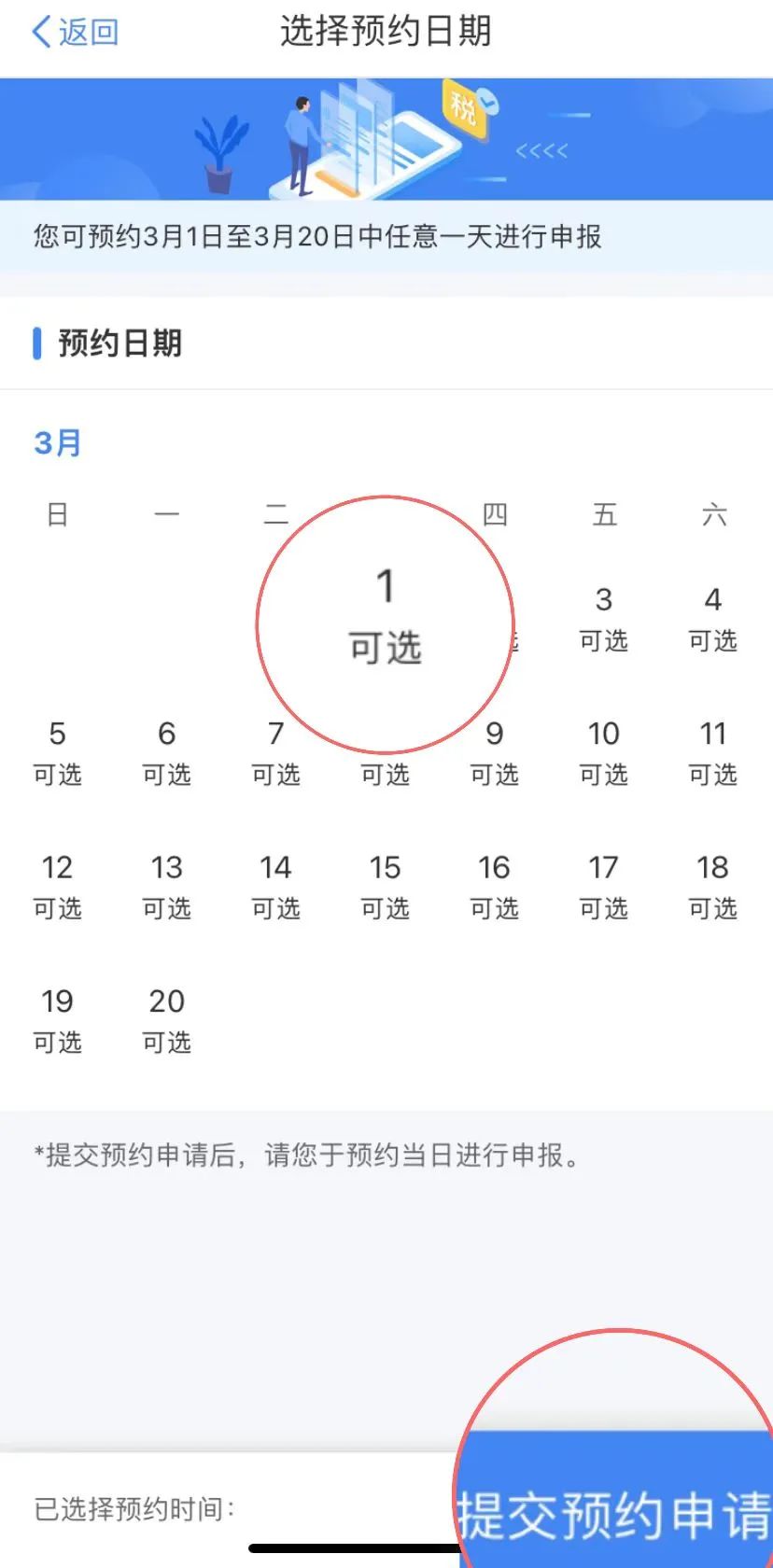Viewport: 773px width, 1568px height.
Task: Choose date 11 in the calendar
Action: [x=713, y=753]
